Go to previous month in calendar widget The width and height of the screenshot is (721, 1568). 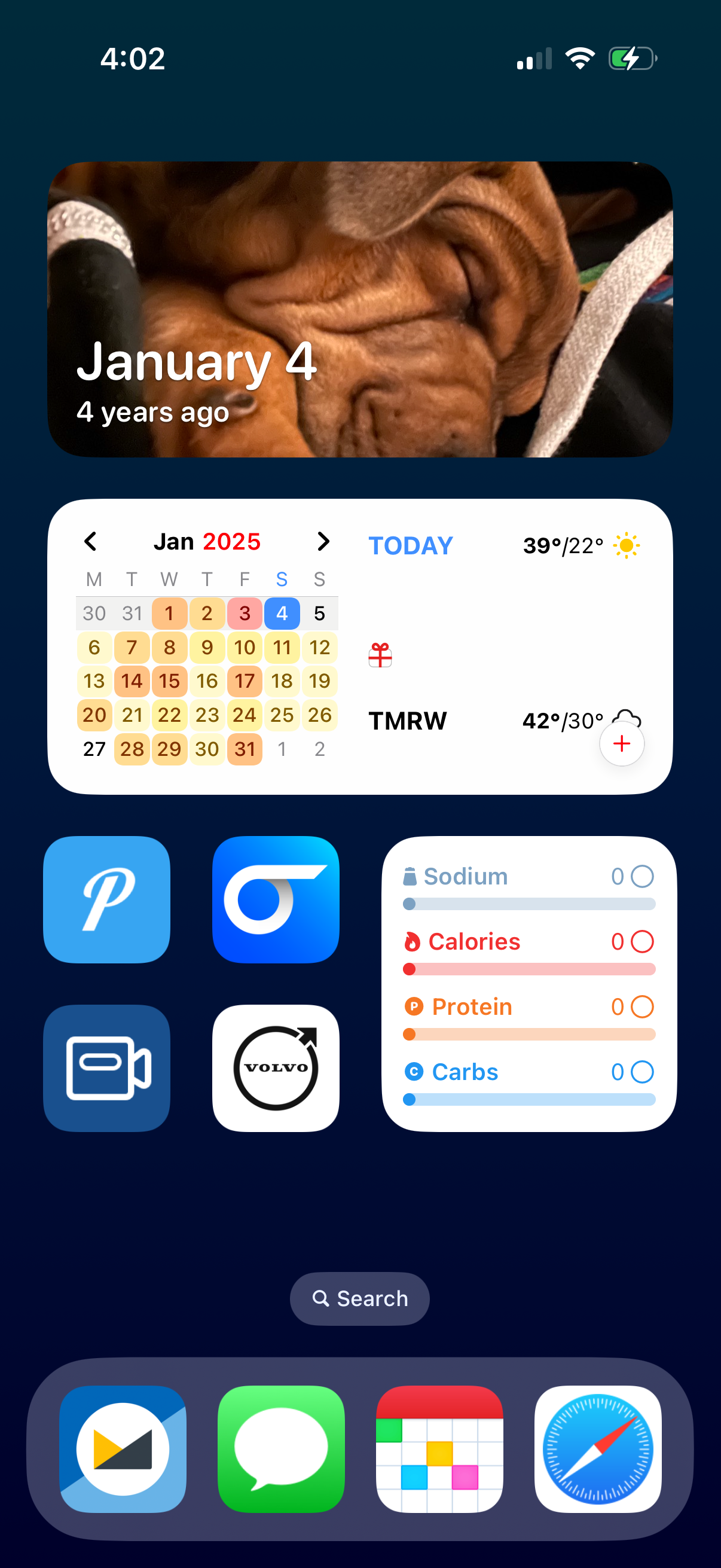pos(91,541)
